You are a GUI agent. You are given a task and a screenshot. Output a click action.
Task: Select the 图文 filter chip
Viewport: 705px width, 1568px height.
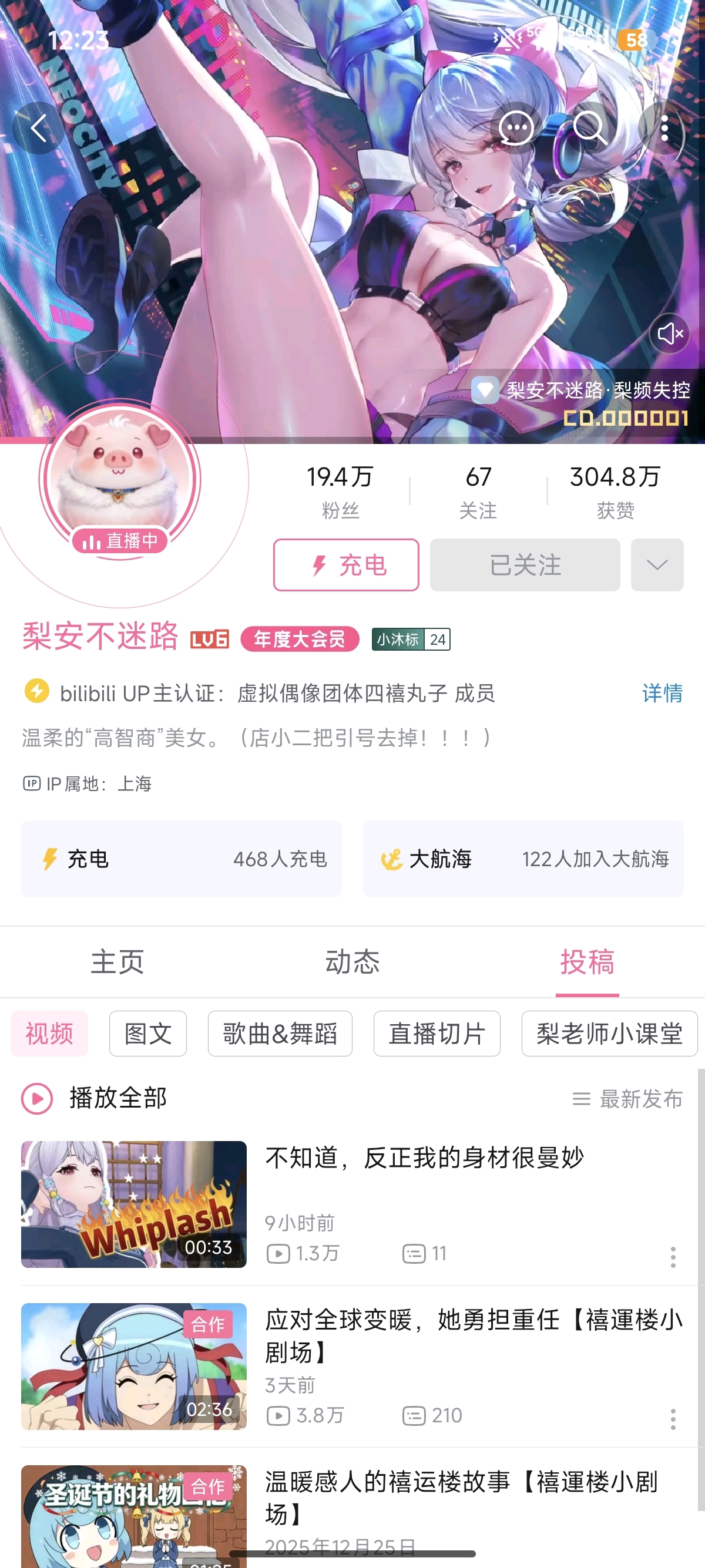(148, 1034)
